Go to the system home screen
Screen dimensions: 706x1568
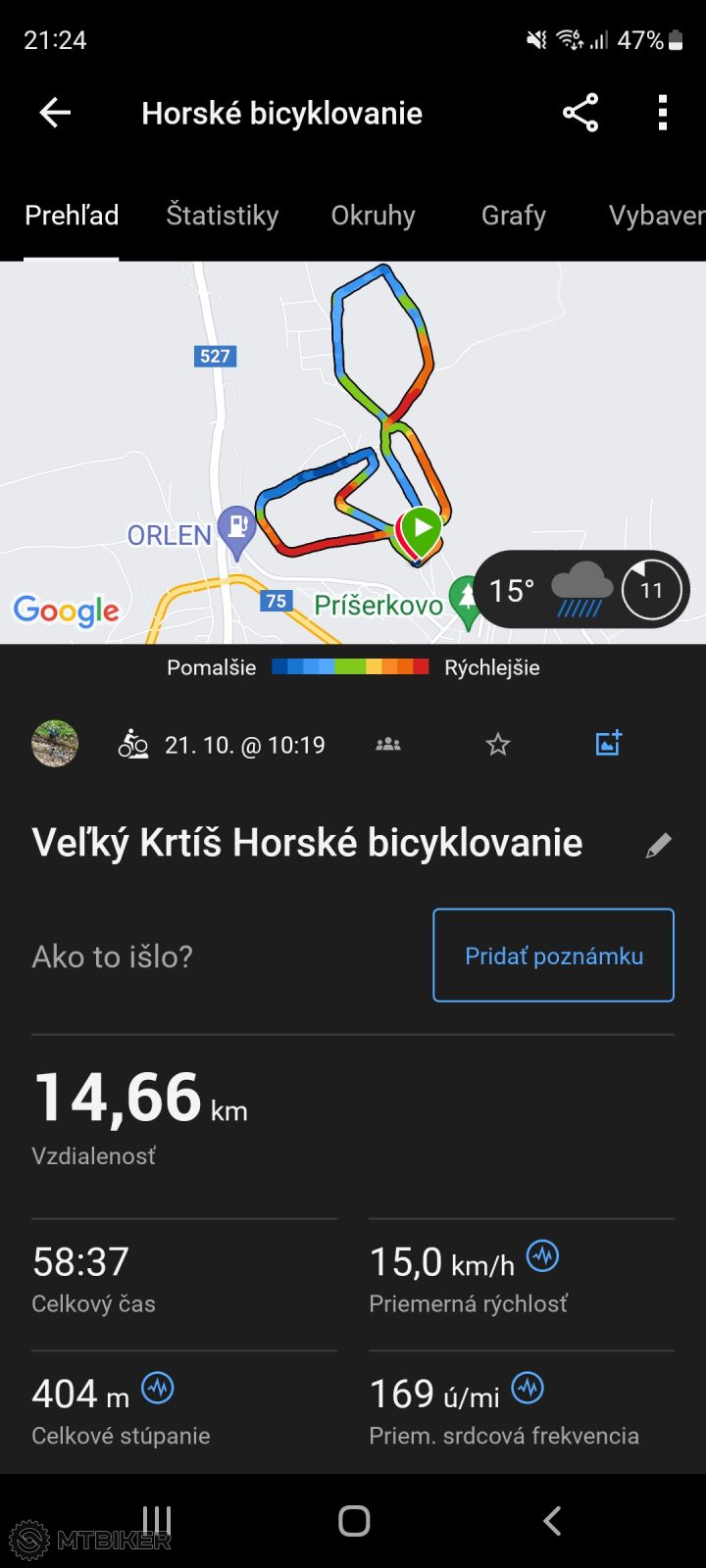[354, 1521]
